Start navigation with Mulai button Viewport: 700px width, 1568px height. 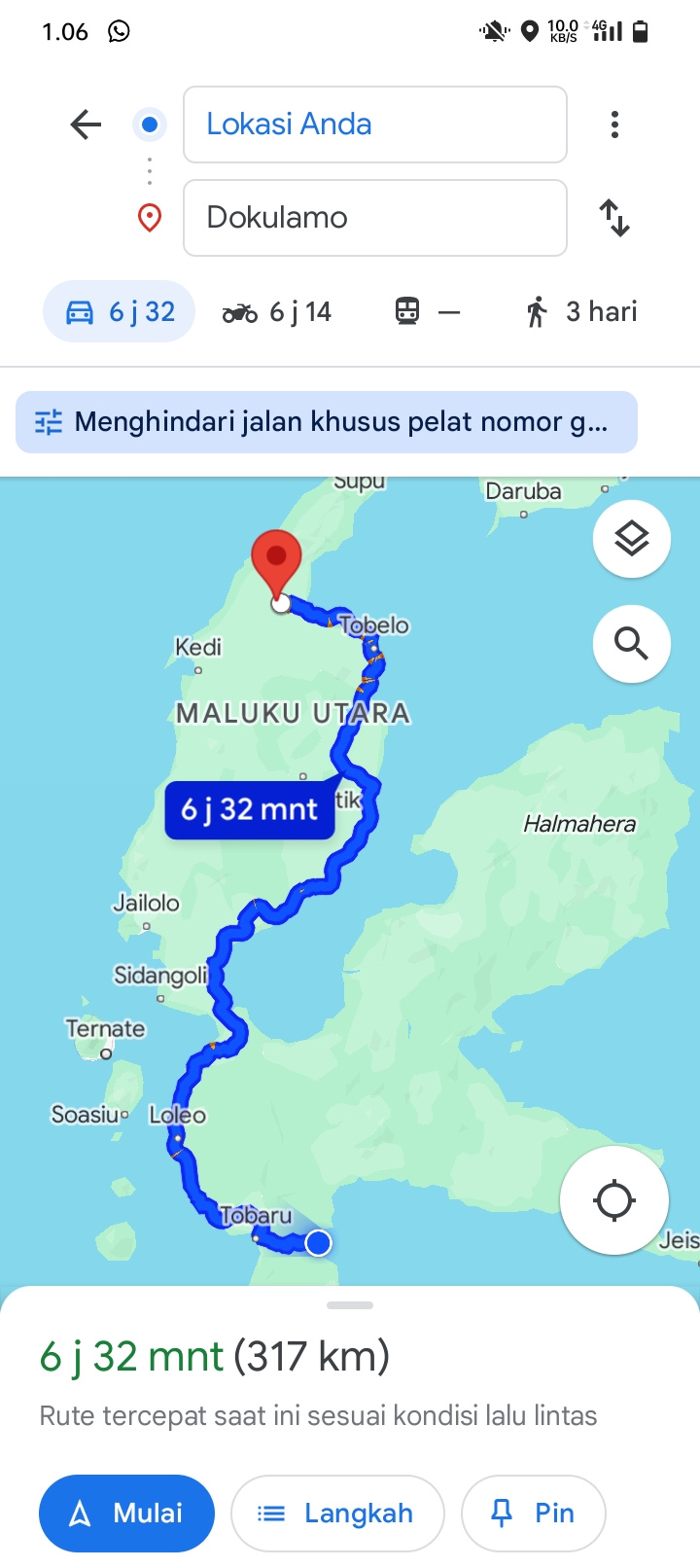click(x=126, y=1514)
